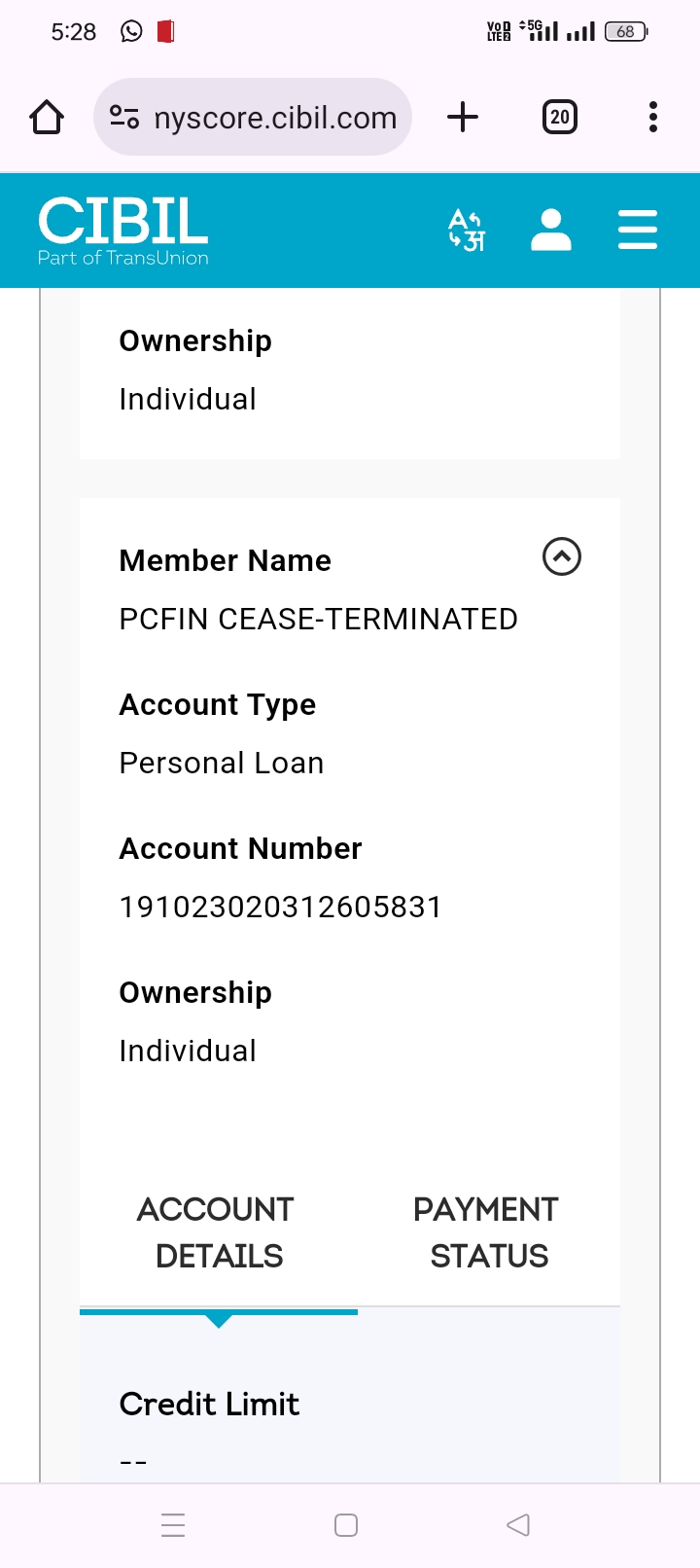Select the Account Details tab
Viewport: 700px width, 1568px height.
tap(218, 1232)
